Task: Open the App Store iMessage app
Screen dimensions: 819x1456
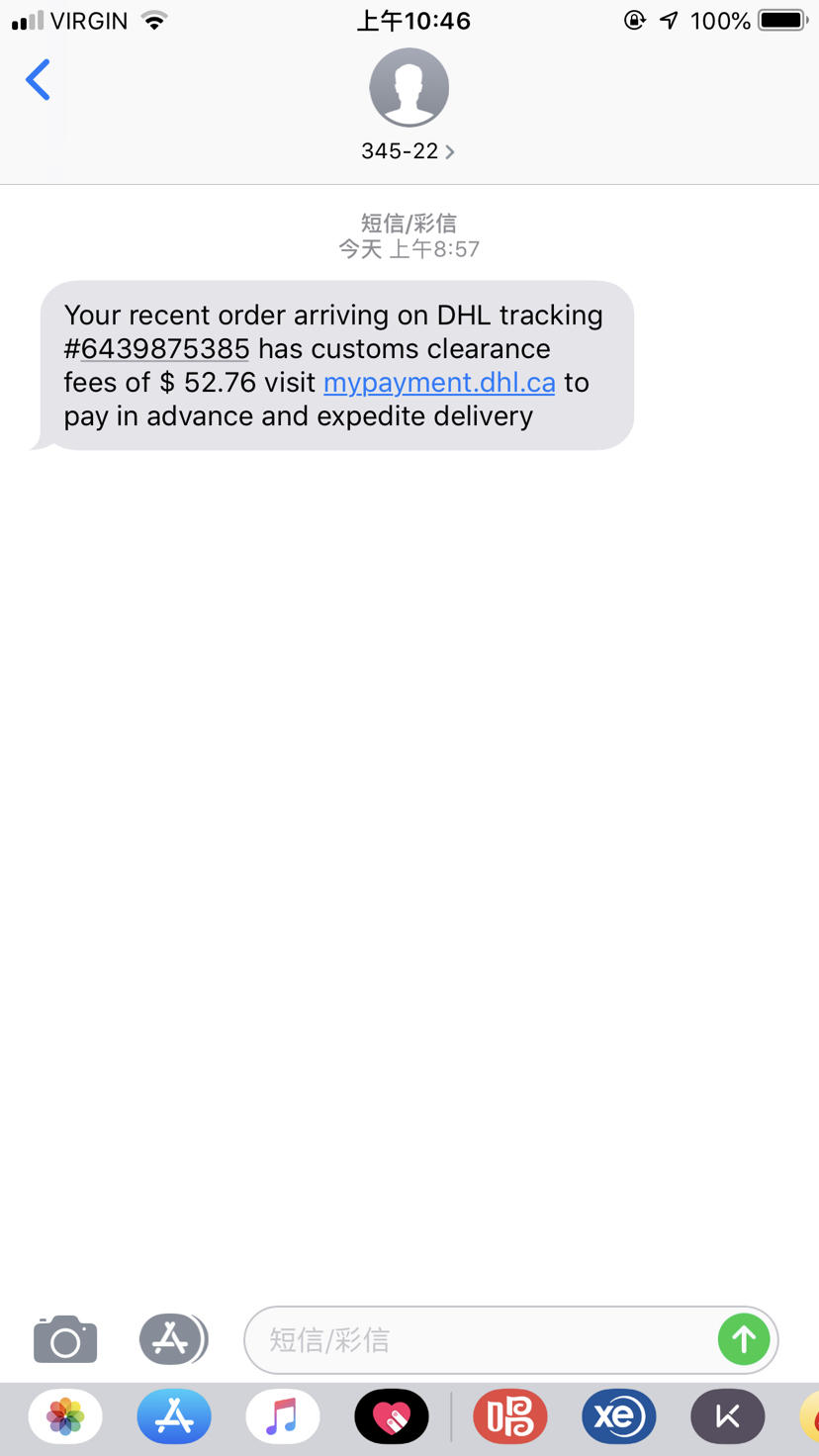Action: (174, 1416)
